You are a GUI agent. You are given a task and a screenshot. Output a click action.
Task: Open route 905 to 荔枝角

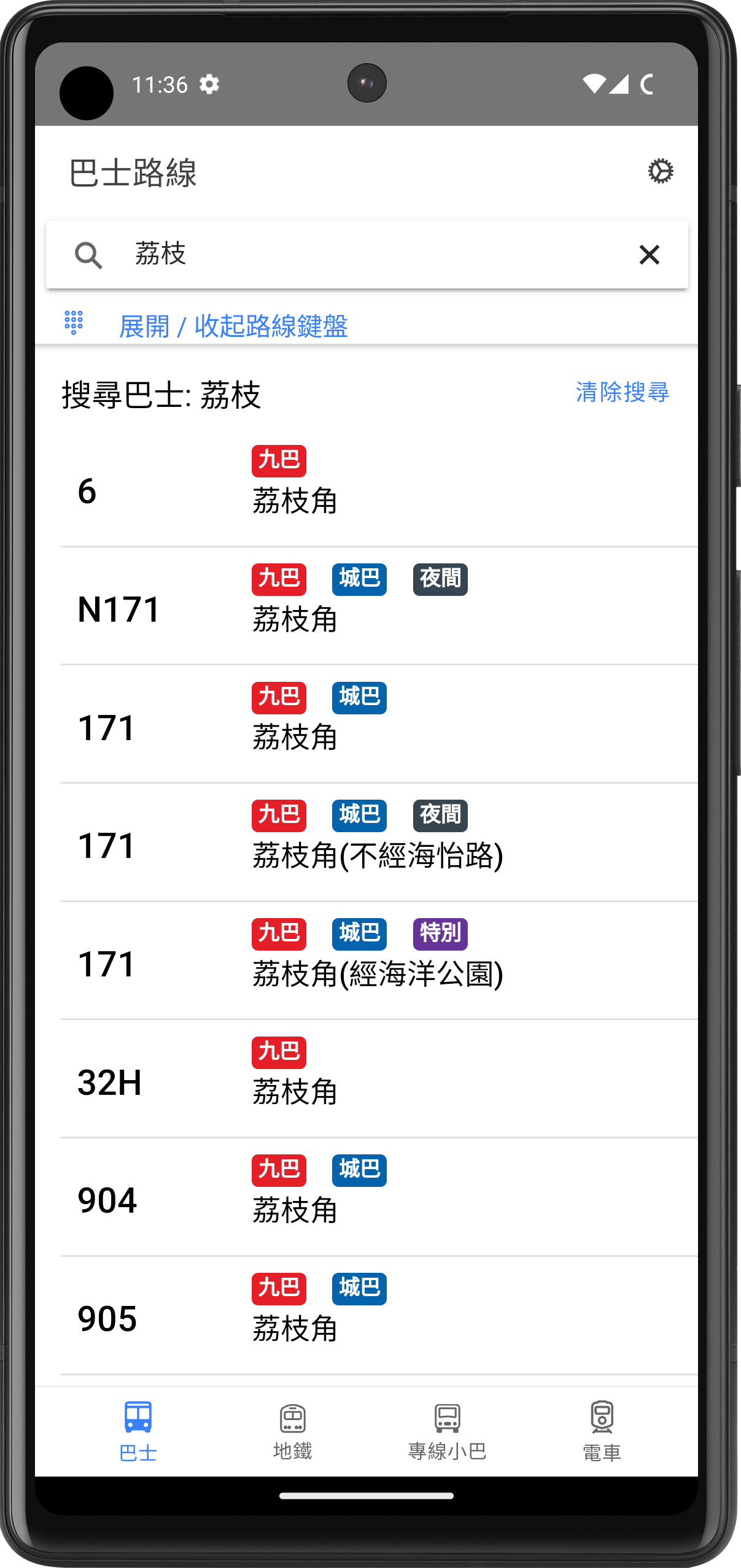(x=379, y=1316)
